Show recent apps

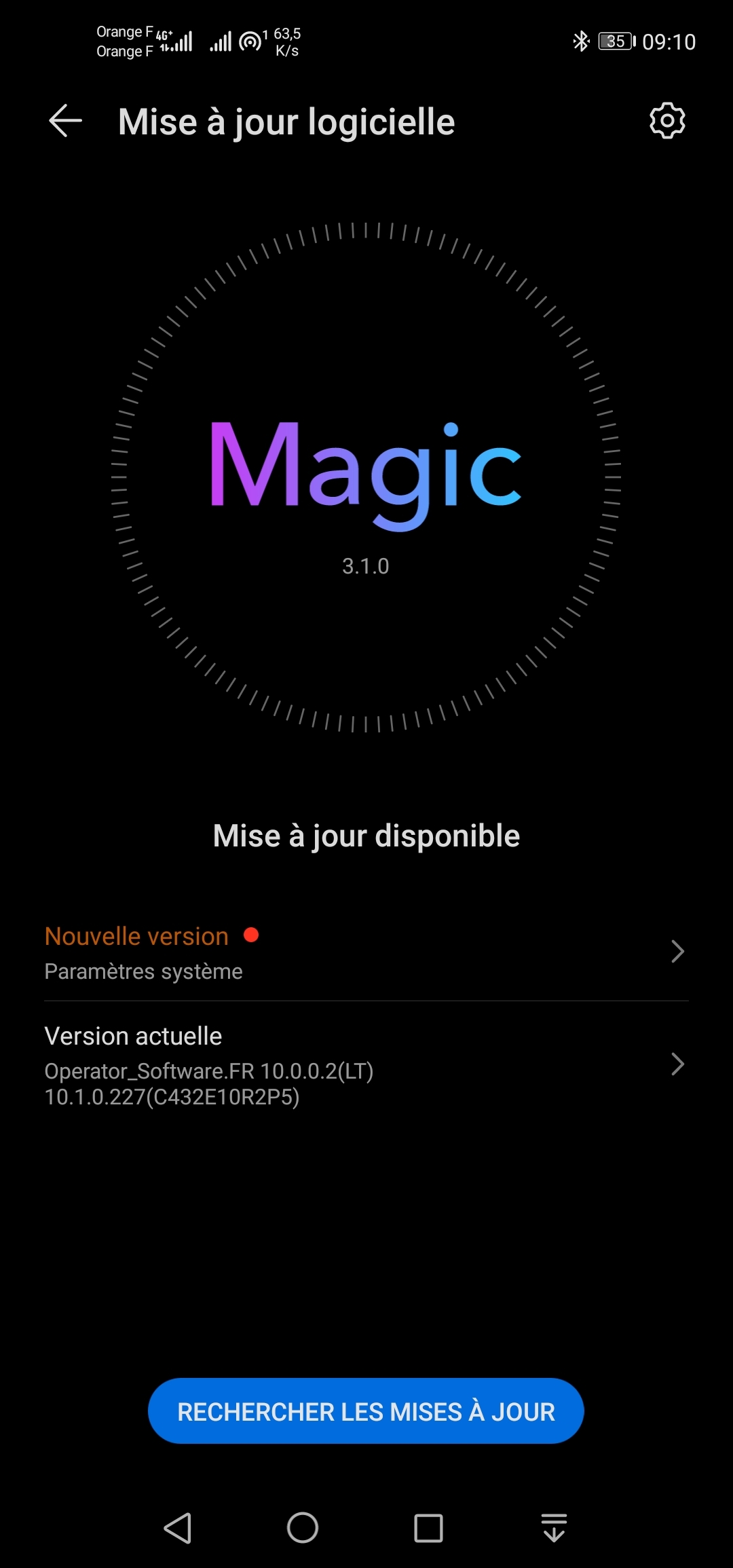428,1528
